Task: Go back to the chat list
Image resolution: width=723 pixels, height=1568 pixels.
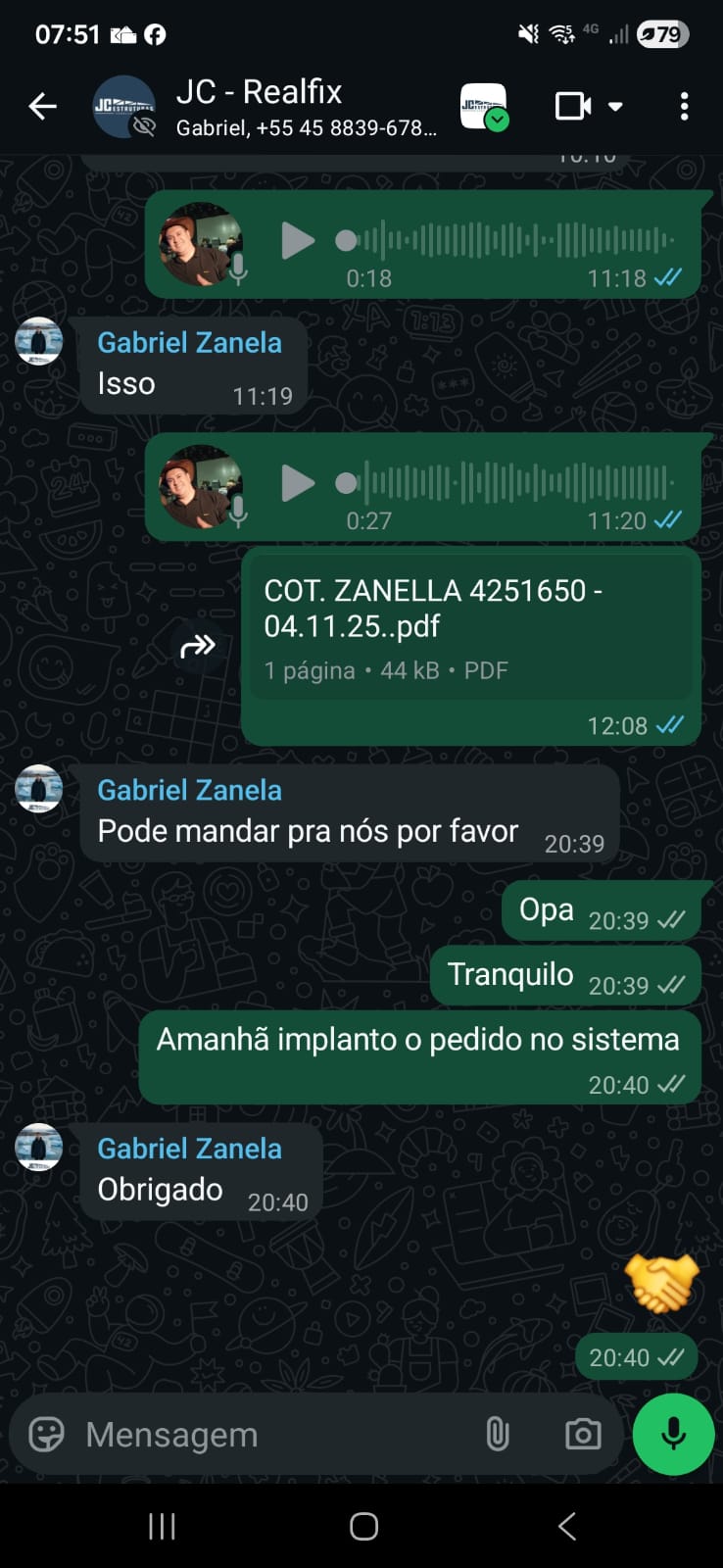Action: 43,106
